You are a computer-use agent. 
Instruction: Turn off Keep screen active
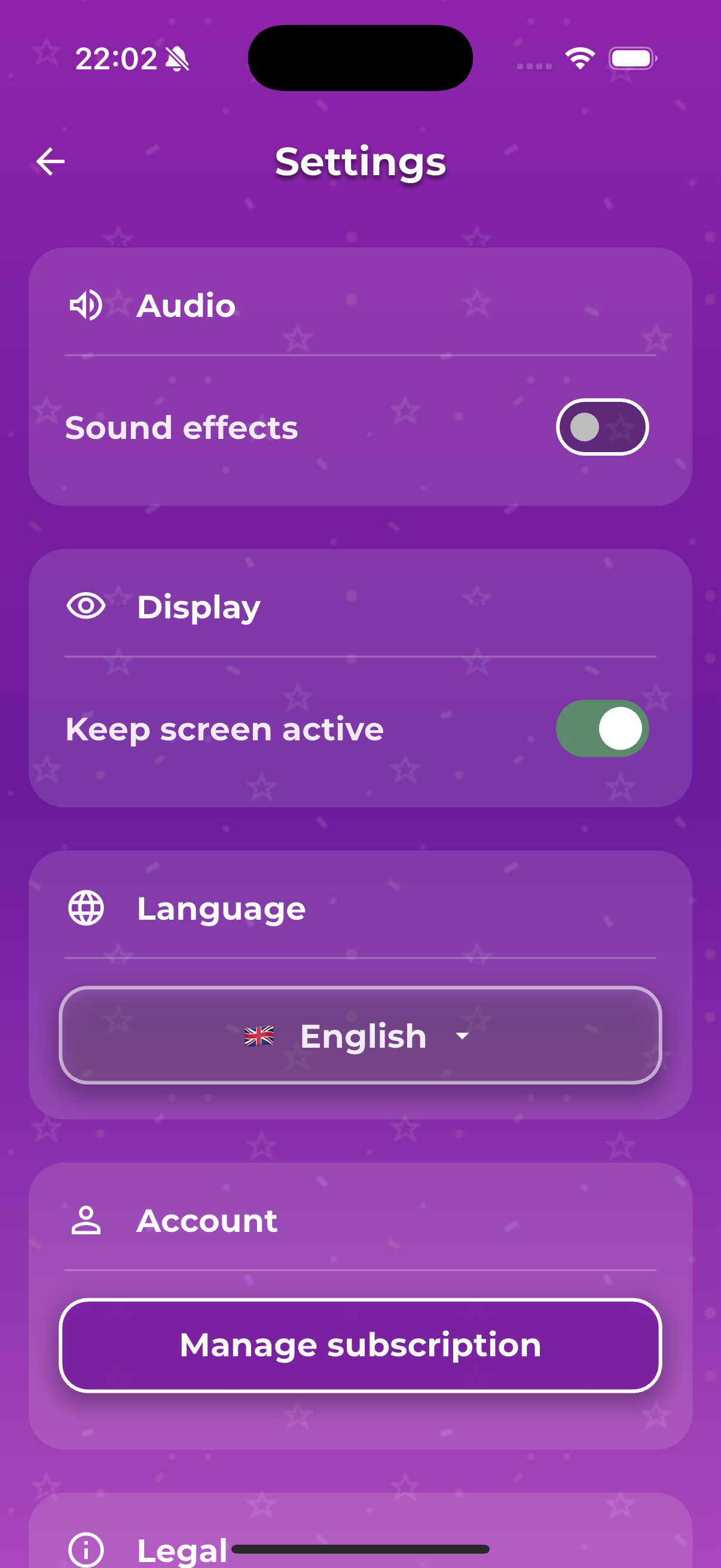click(602, 728)
